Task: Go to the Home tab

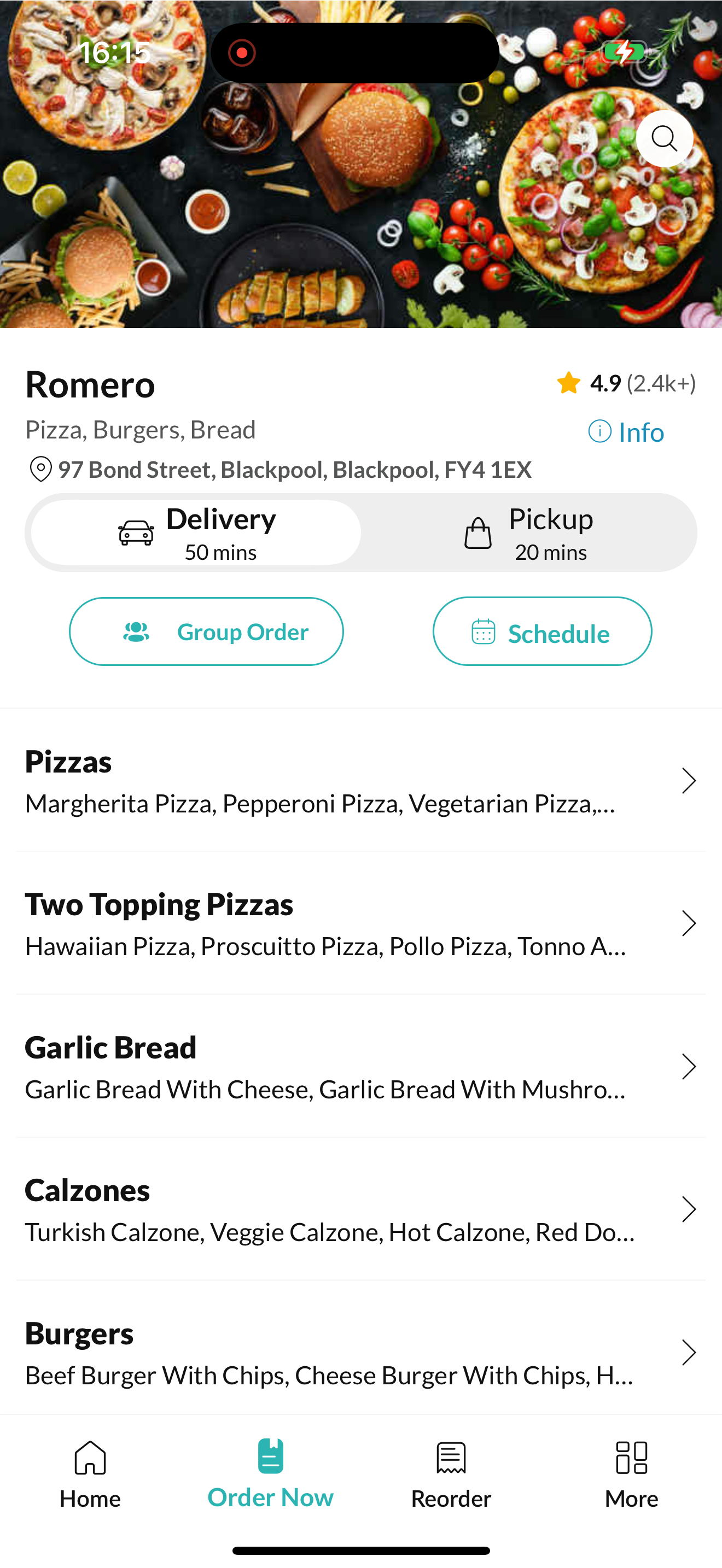Action: point(90,1475)
